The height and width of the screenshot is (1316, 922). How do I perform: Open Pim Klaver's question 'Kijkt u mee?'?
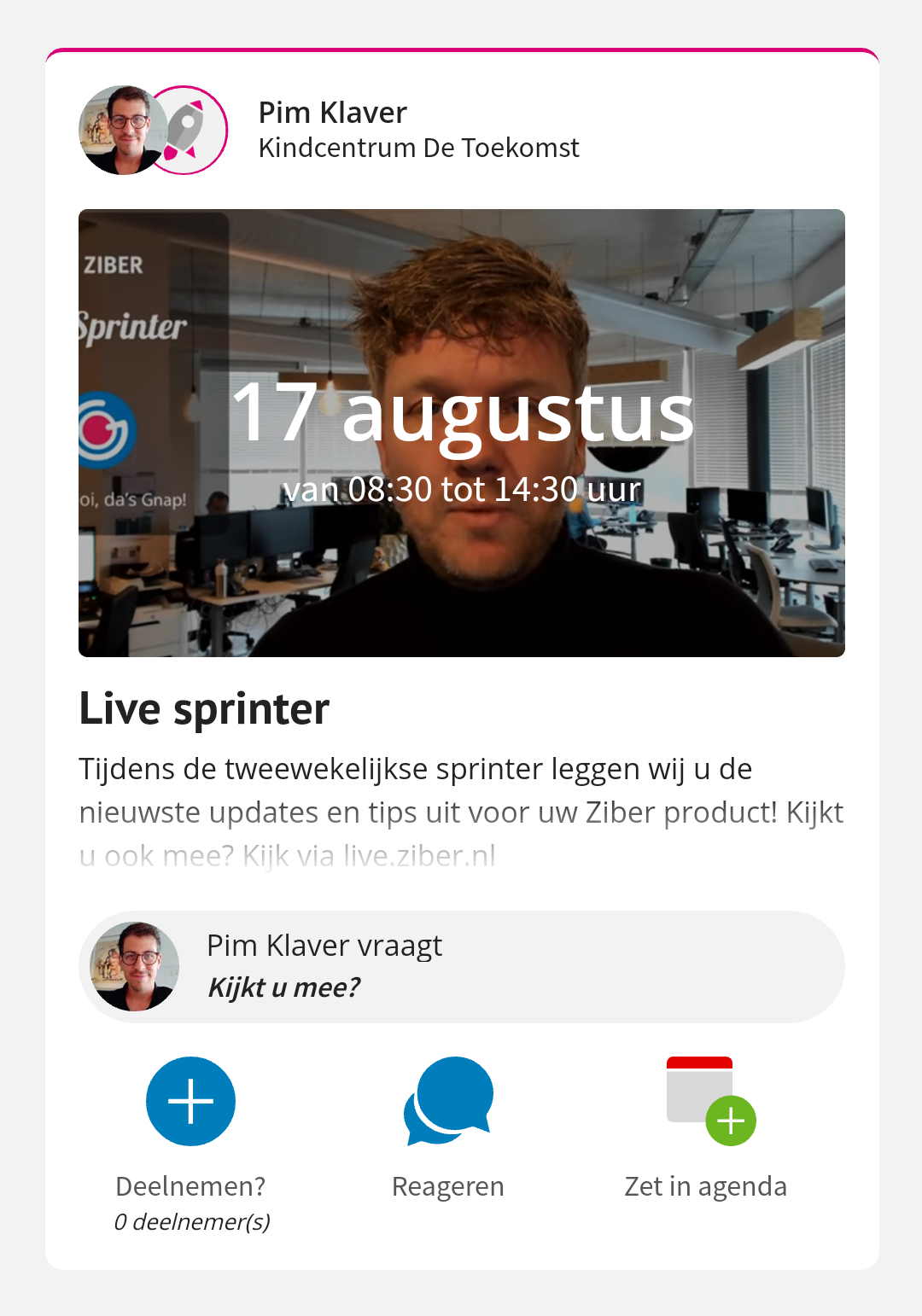tap(461, 967)
